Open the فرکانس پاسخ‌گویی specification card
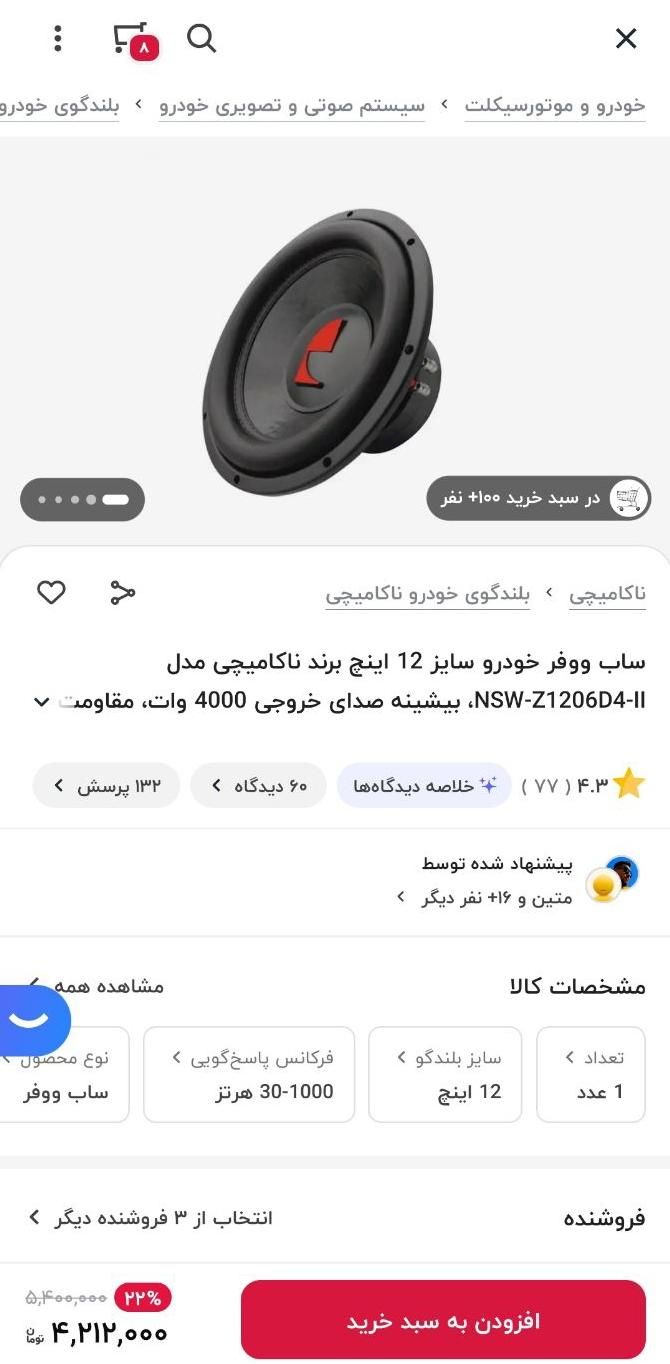The image size is (670, 1364). click(x=249, y=1074)
